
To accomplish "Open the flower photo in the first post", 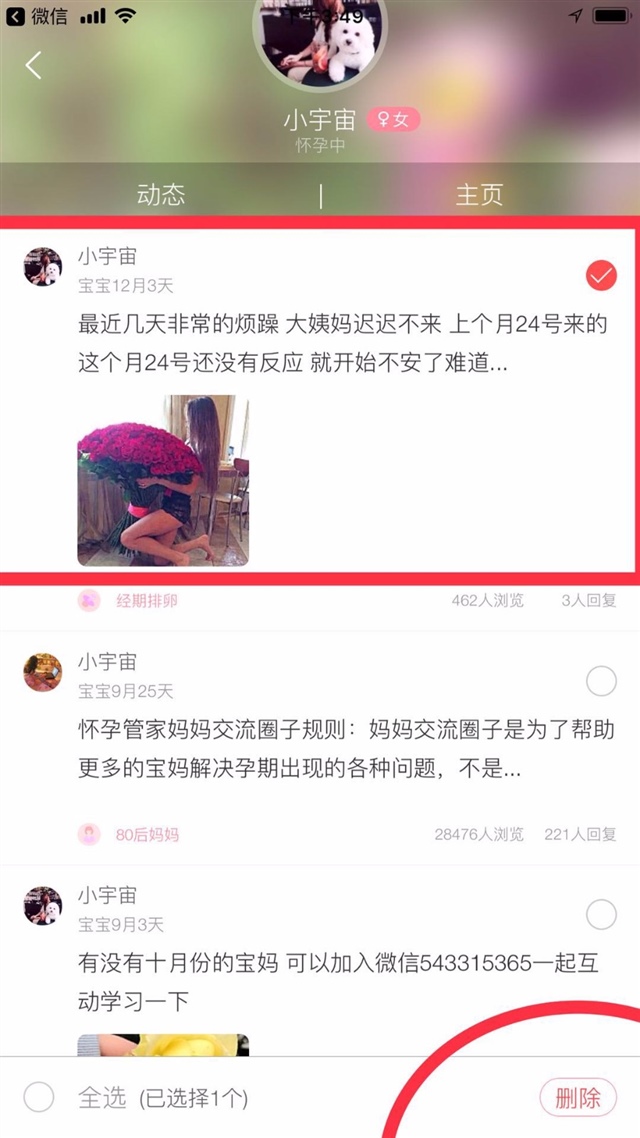I will (x=163, y=481).
